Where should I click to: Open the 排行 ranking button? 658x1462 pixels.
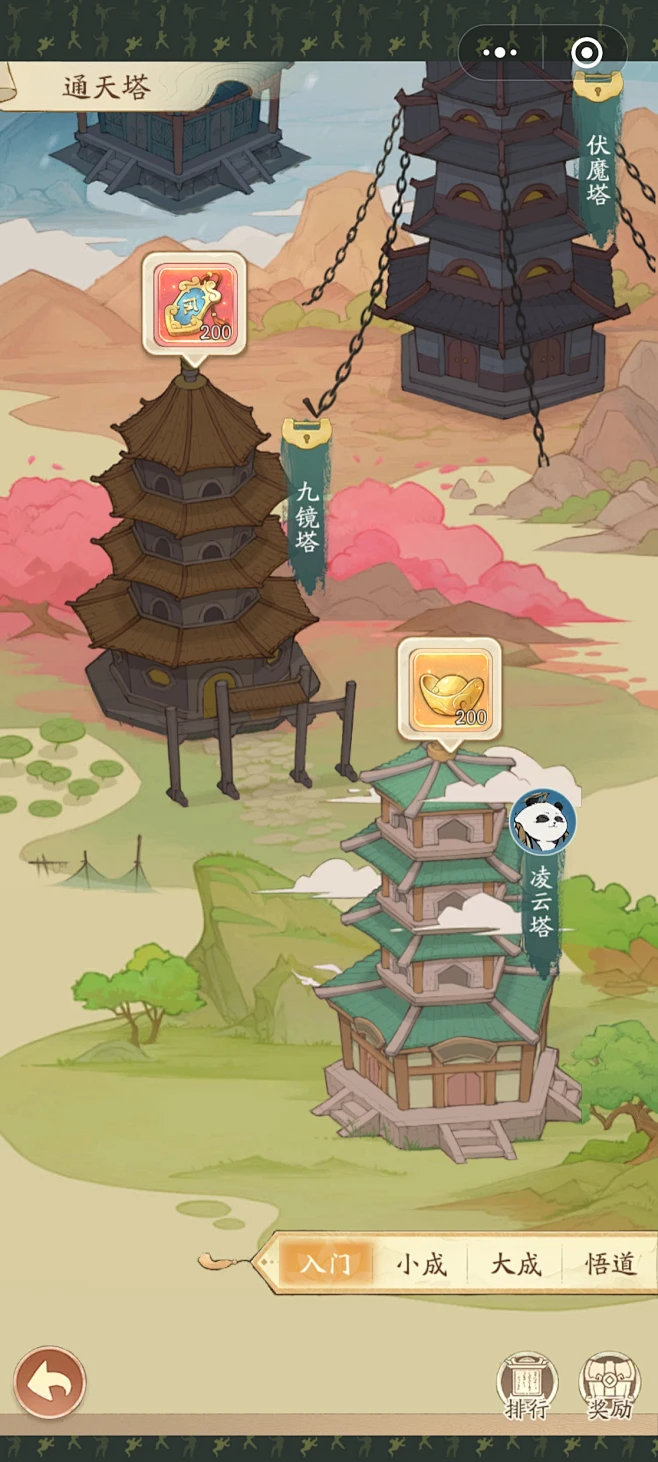tap(527, 1385)
